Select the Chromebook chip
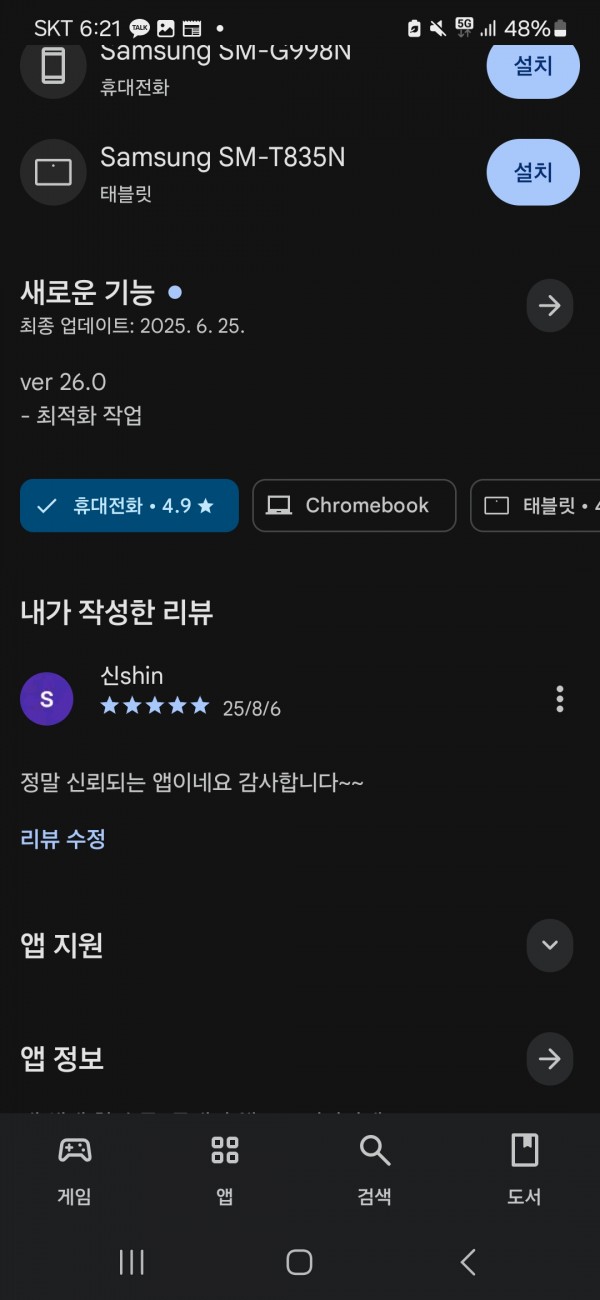The image size is (600, 1300). [354, 505]
